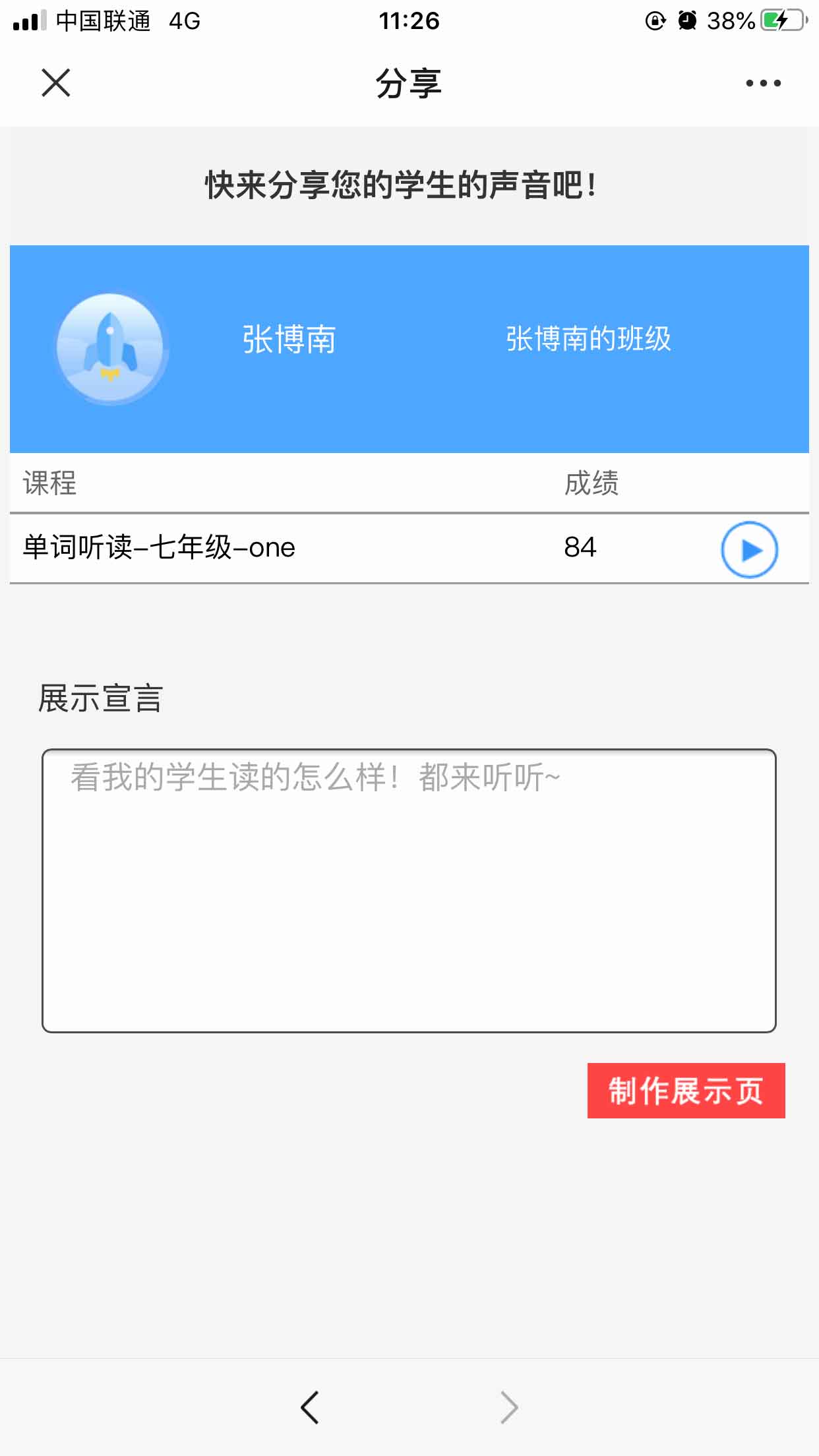819x1456 pixels.
Task: Open the three-dot more options menu
Action: 763,83
